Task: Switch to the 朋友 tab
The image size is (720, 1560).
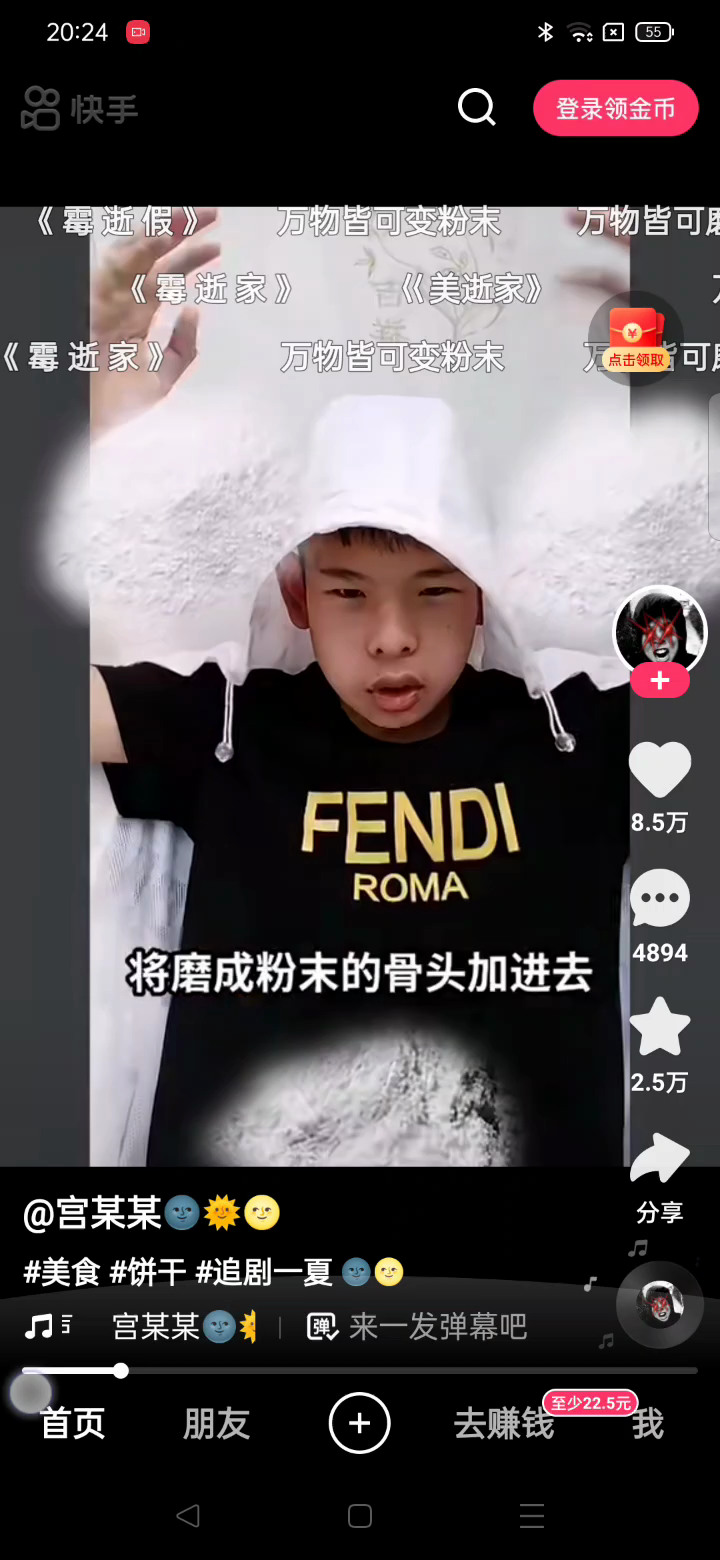Action: 216,1423
